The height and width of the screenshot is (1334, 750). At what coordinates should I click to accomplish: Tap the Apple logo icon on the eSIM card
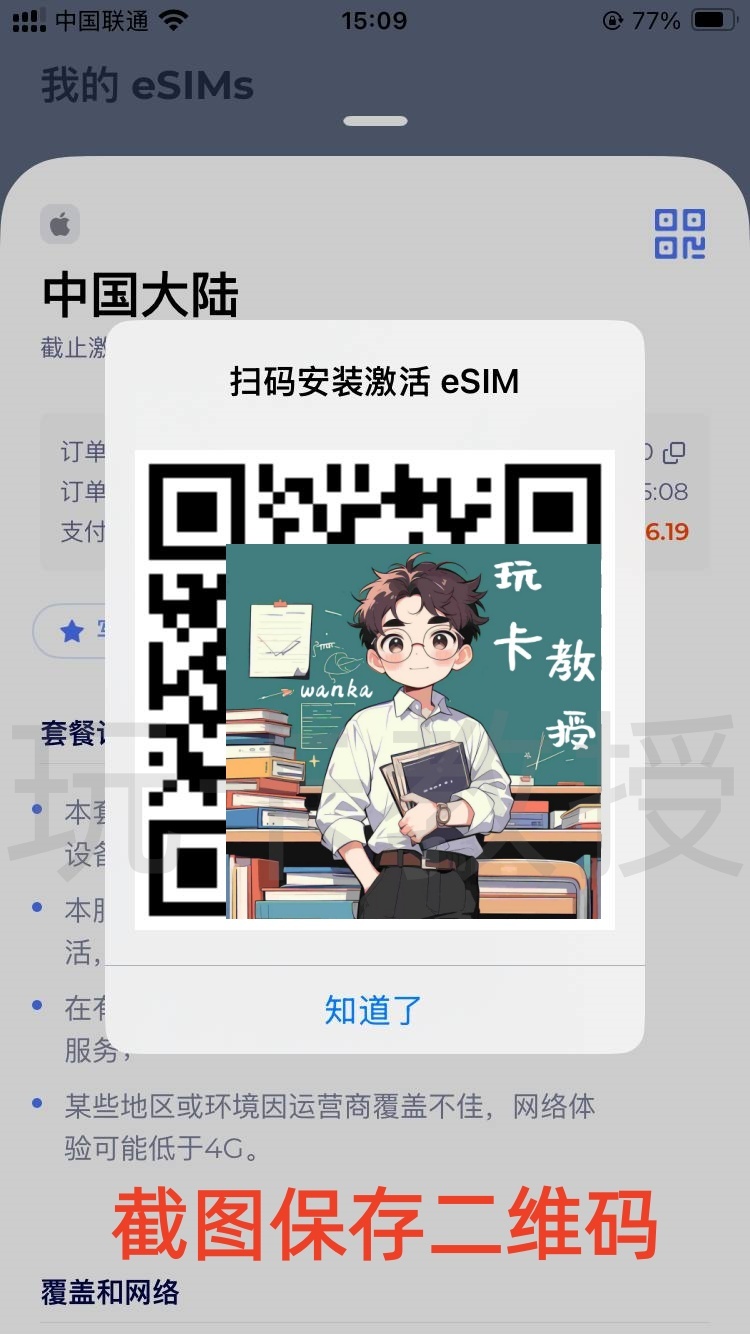(60, 224)
